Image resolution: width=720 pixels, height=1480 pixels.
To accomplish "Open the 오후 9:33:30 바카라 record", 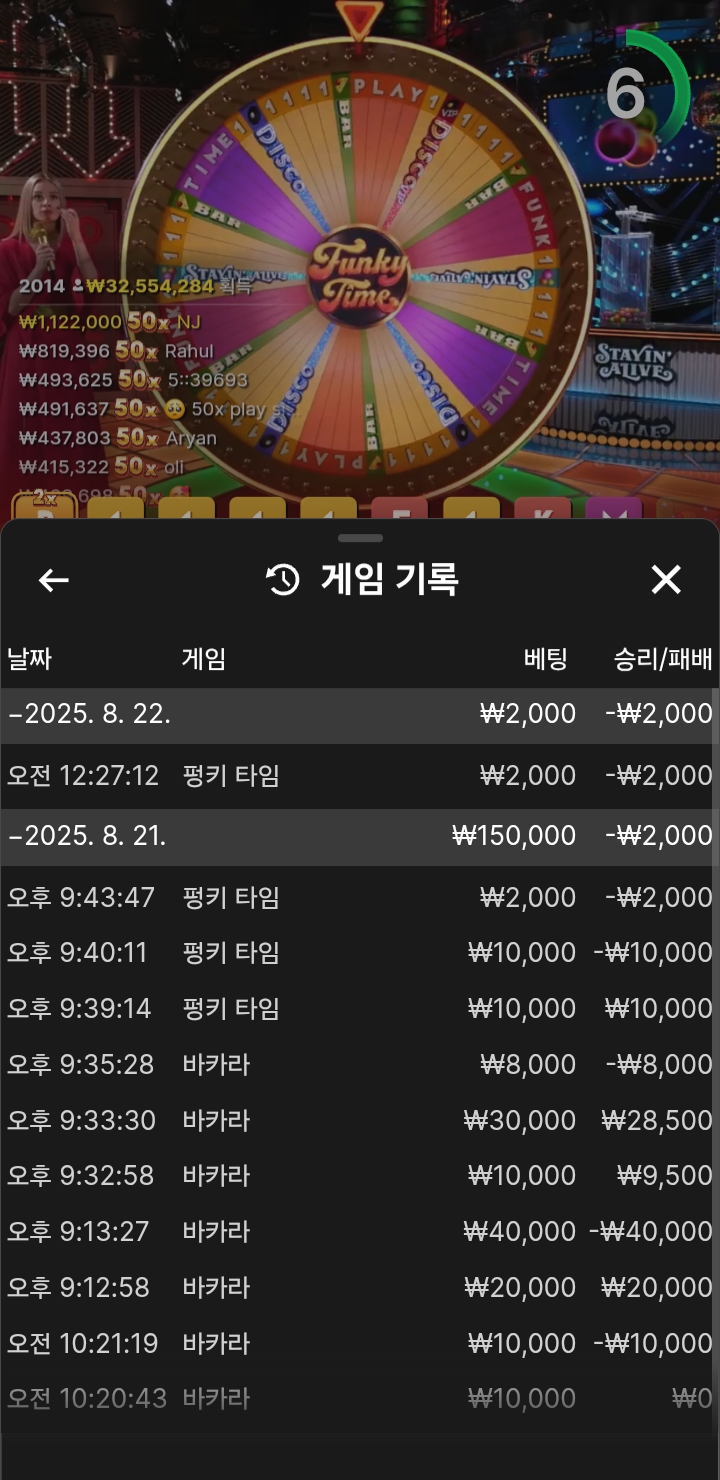I will tap(359, 1121).
